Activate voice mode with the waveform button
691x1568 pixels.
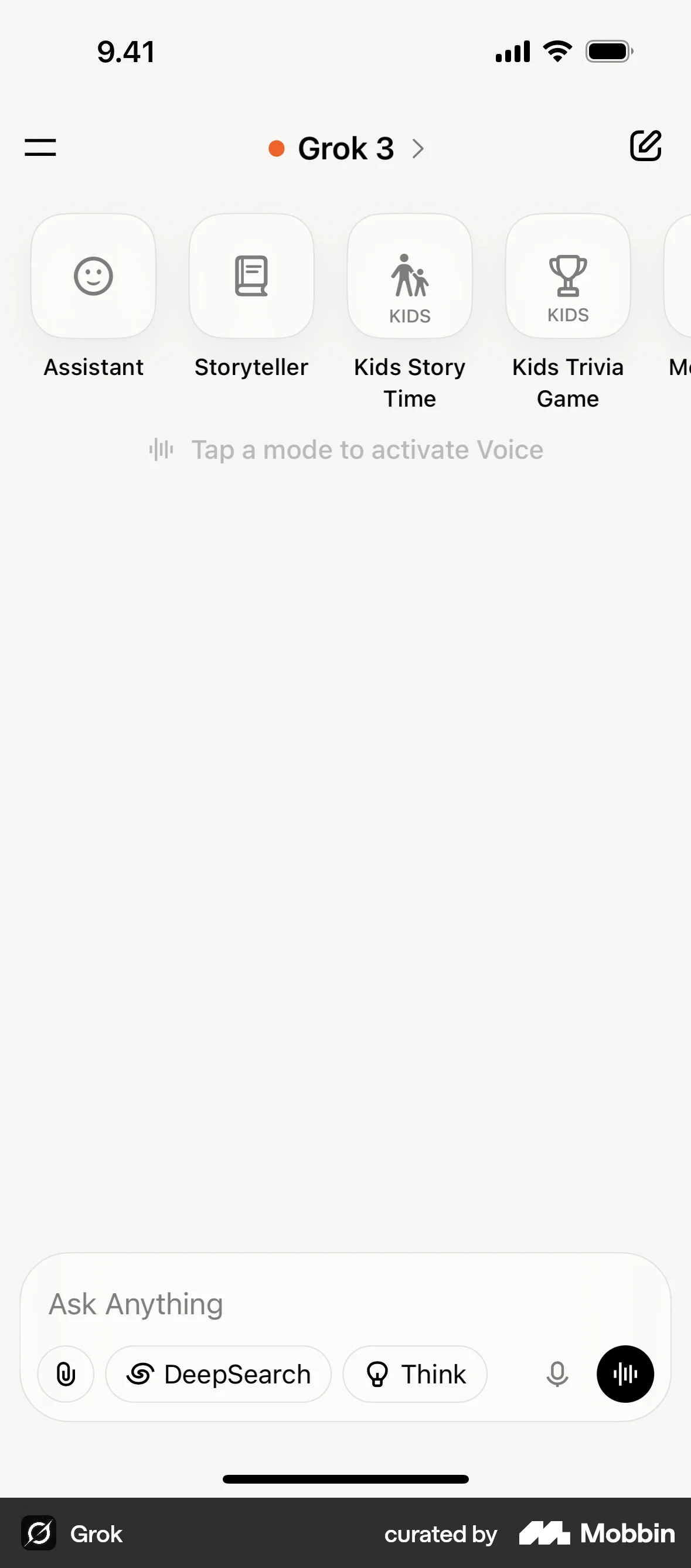pos(625,1374)
